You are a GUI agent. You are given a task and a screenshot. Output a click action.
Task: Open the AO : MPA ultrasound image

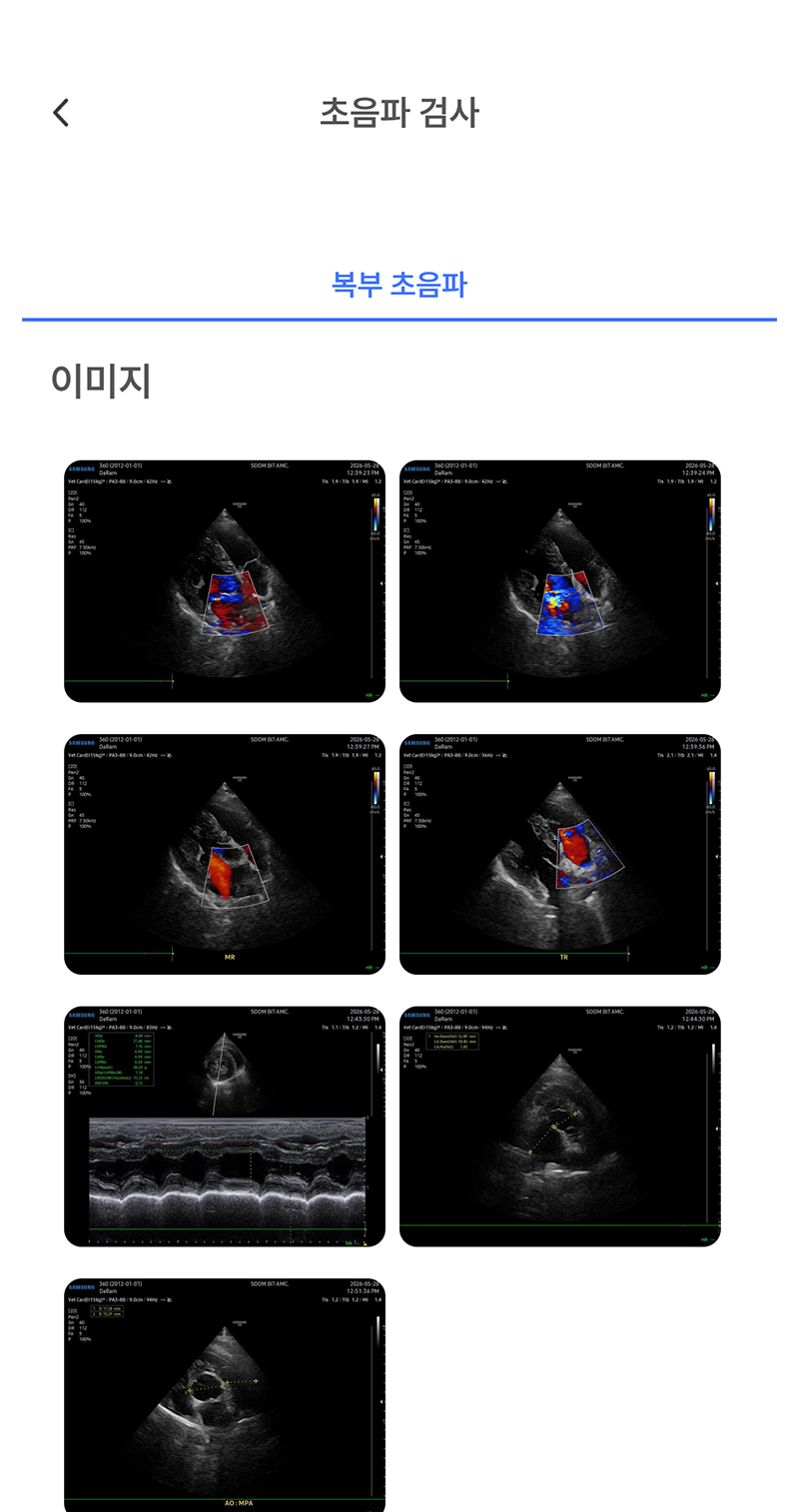pos(225,1395)
